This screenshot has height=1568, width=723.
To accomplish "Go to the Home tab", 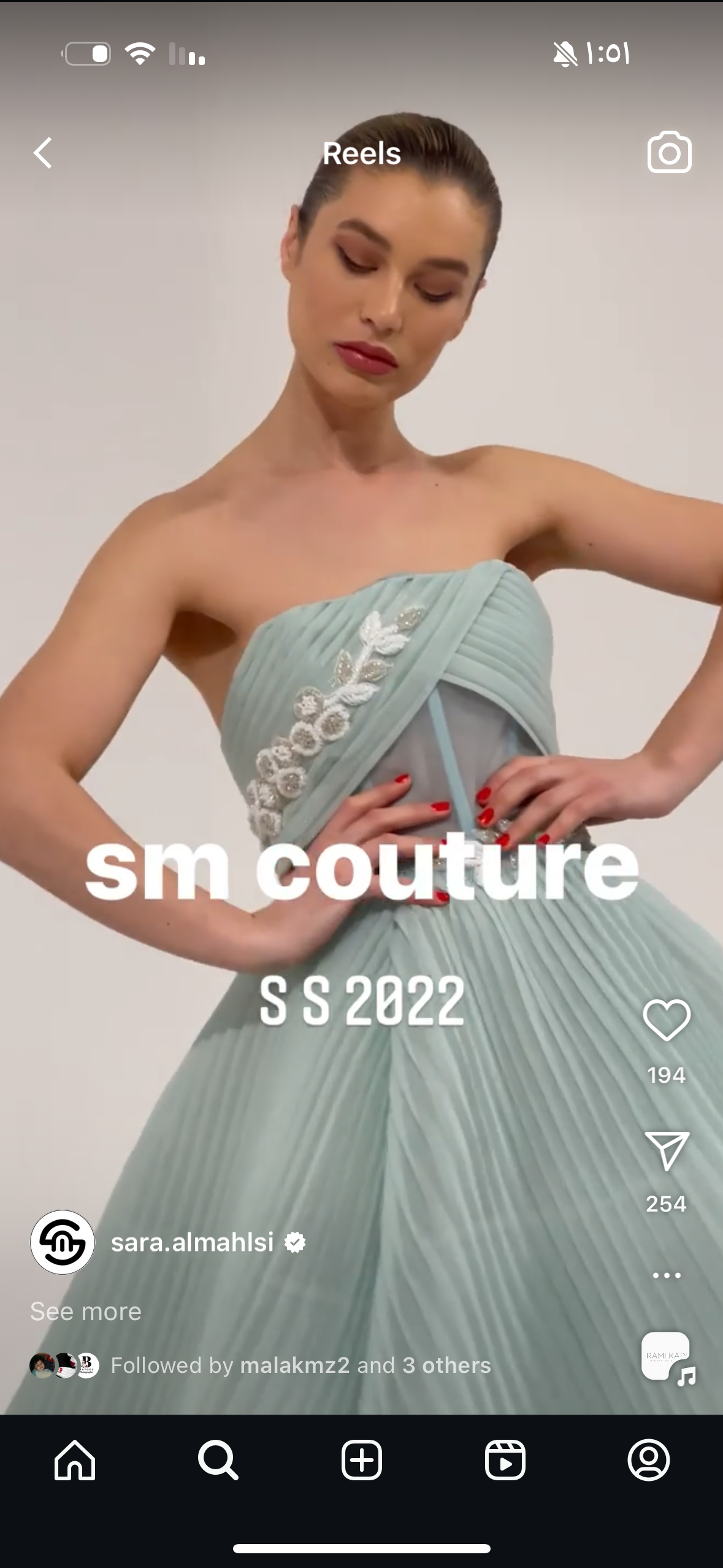I will click(x=75, y=1460).
